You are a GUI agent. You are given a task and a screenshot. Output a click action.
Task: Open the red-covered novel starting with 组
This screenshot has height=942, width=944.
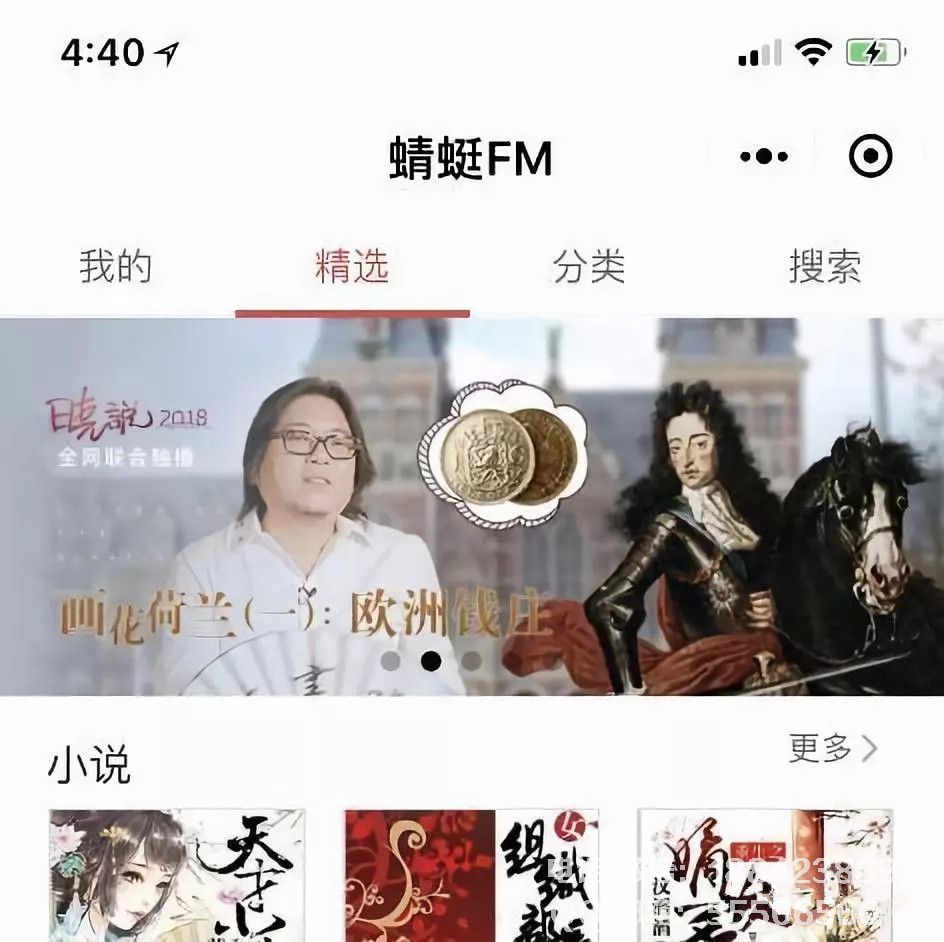click(471, 875)
